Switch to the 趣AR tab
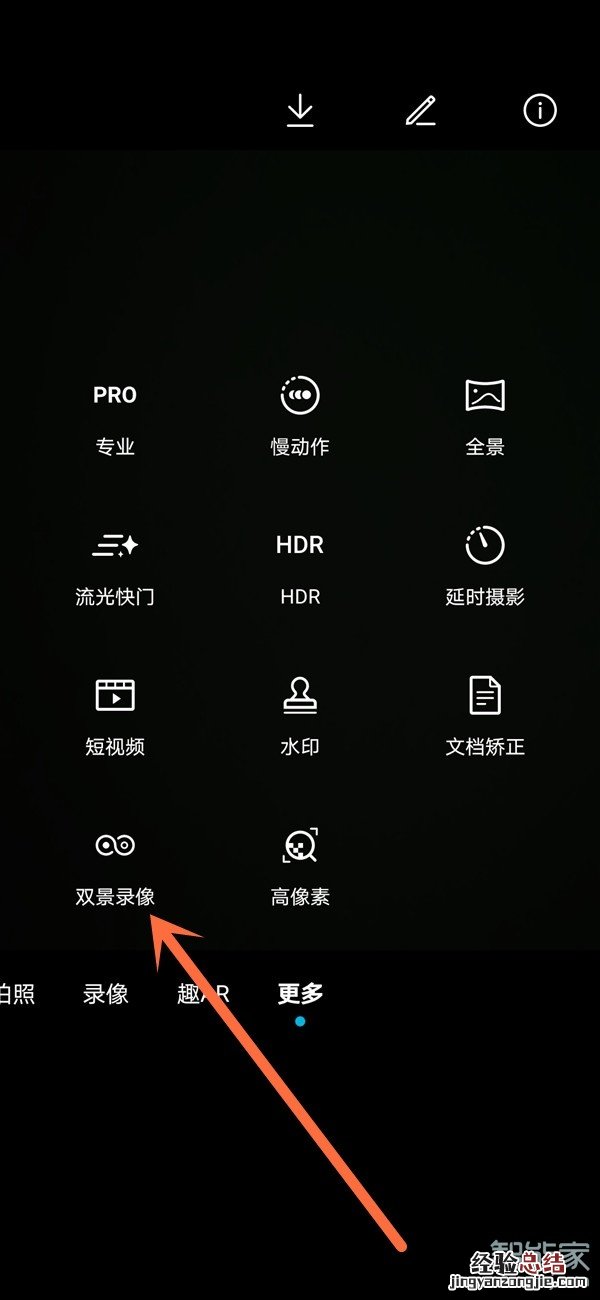Viewport: 600px width, 1300px height. click(203, 994)
